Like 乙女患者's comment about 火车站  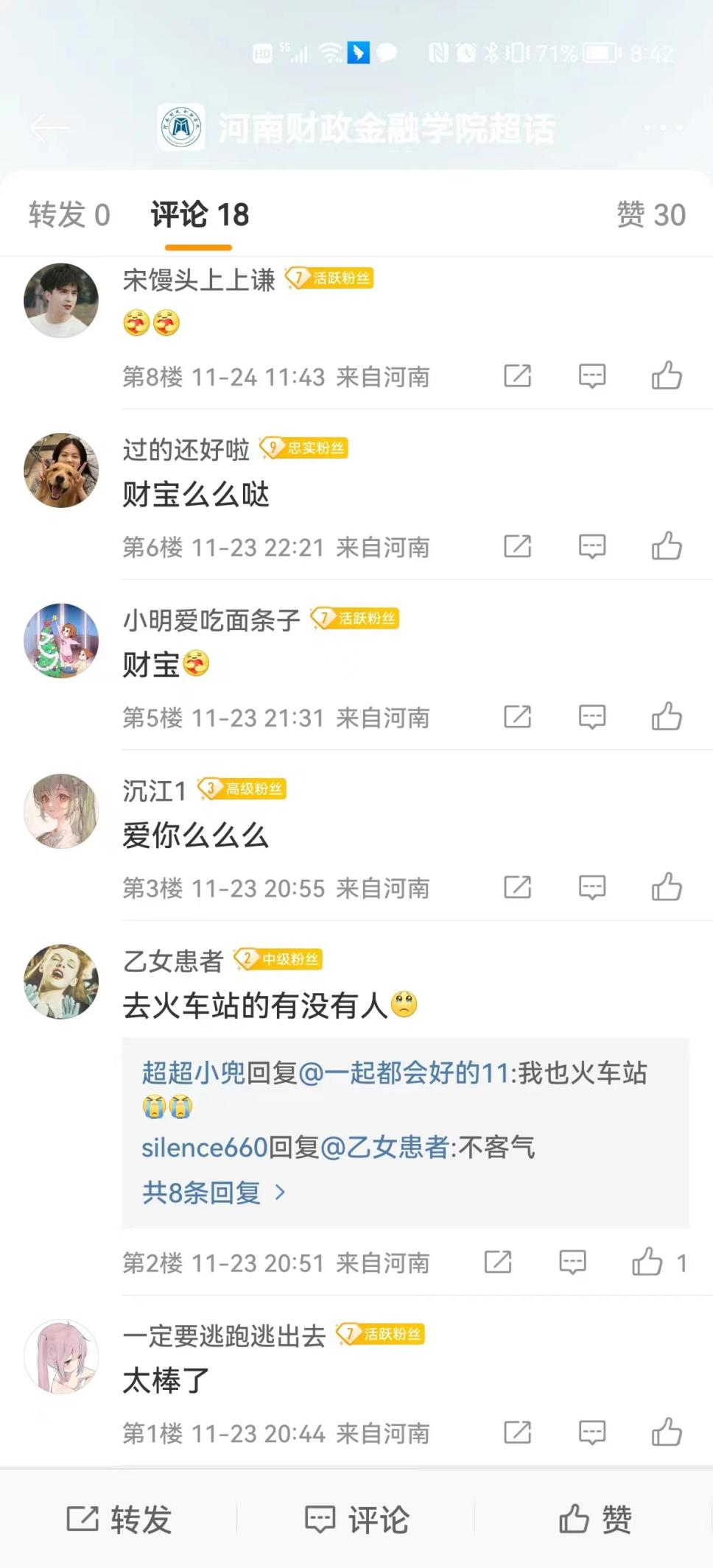[647, 1262]
